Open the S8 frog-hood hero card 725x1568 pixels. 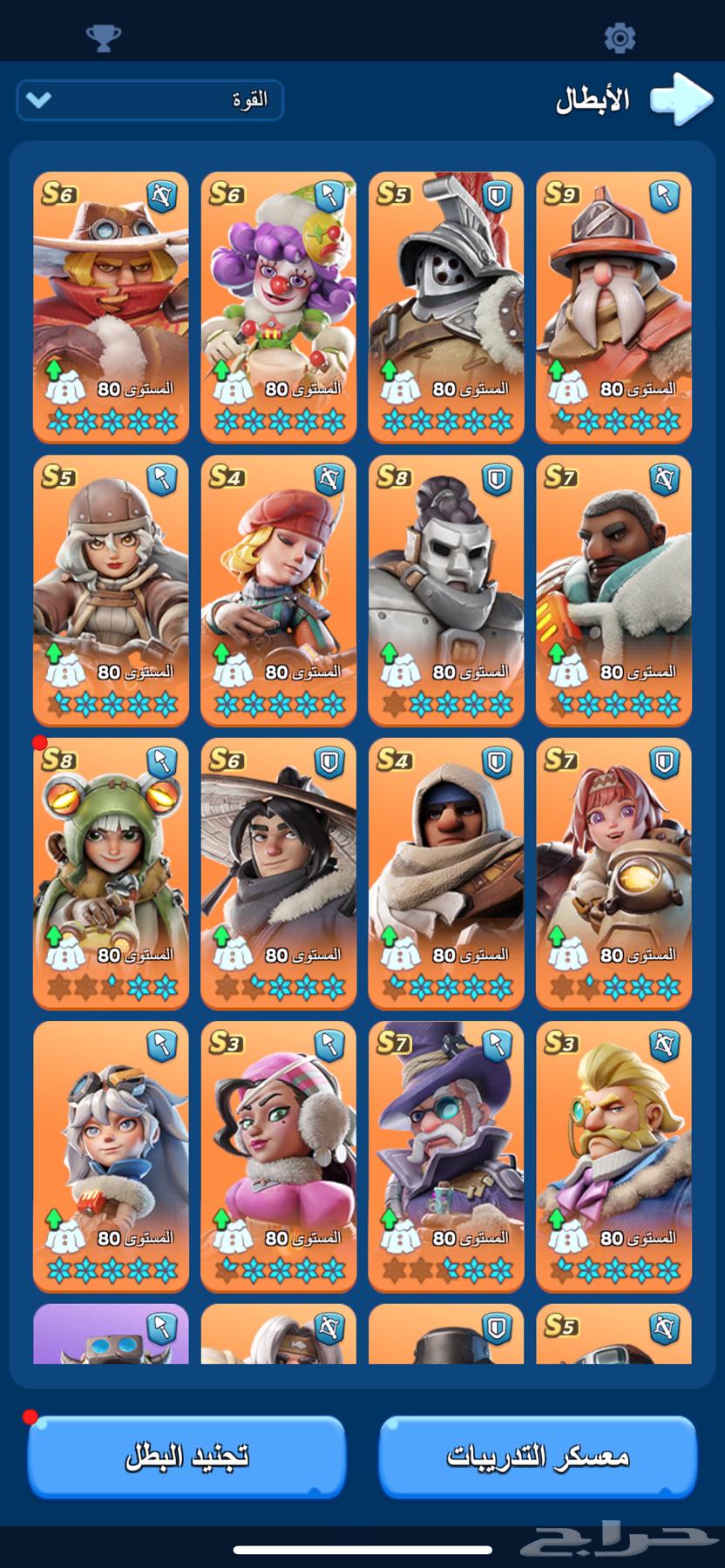coord(112,873)
